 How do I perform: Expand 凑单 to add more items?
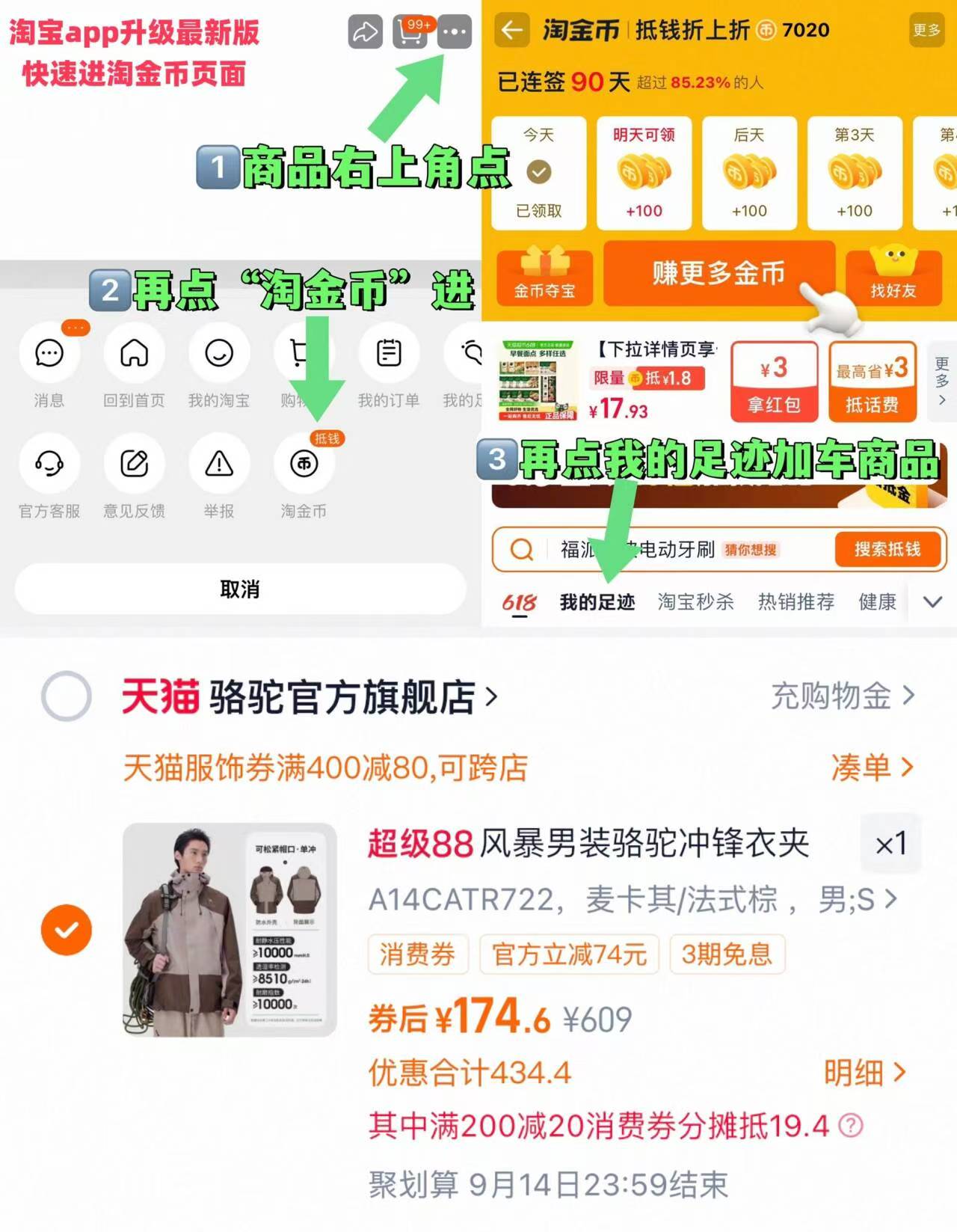[870, 766]
